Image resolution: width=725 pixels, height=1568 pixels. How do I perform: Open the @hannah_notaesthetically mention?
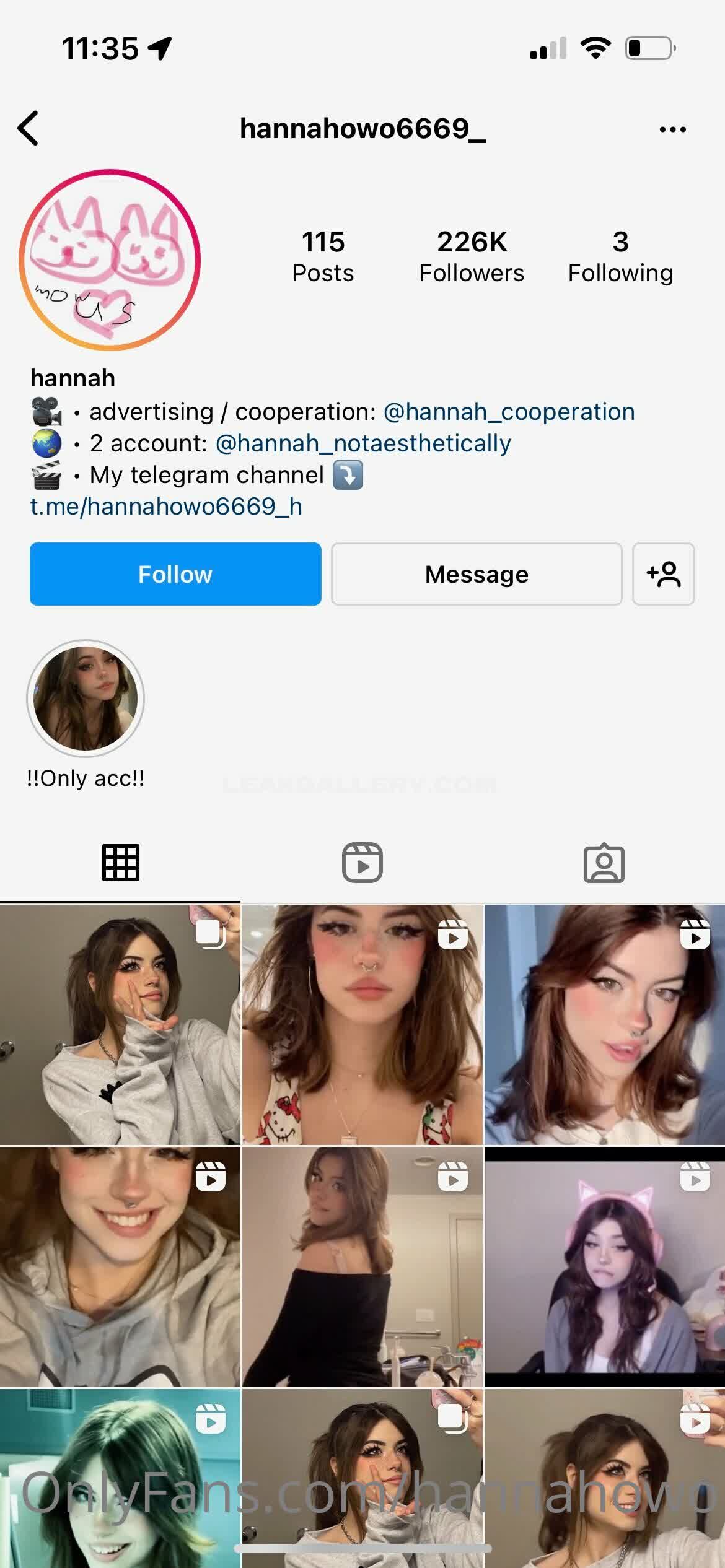[x=363, y=443]
